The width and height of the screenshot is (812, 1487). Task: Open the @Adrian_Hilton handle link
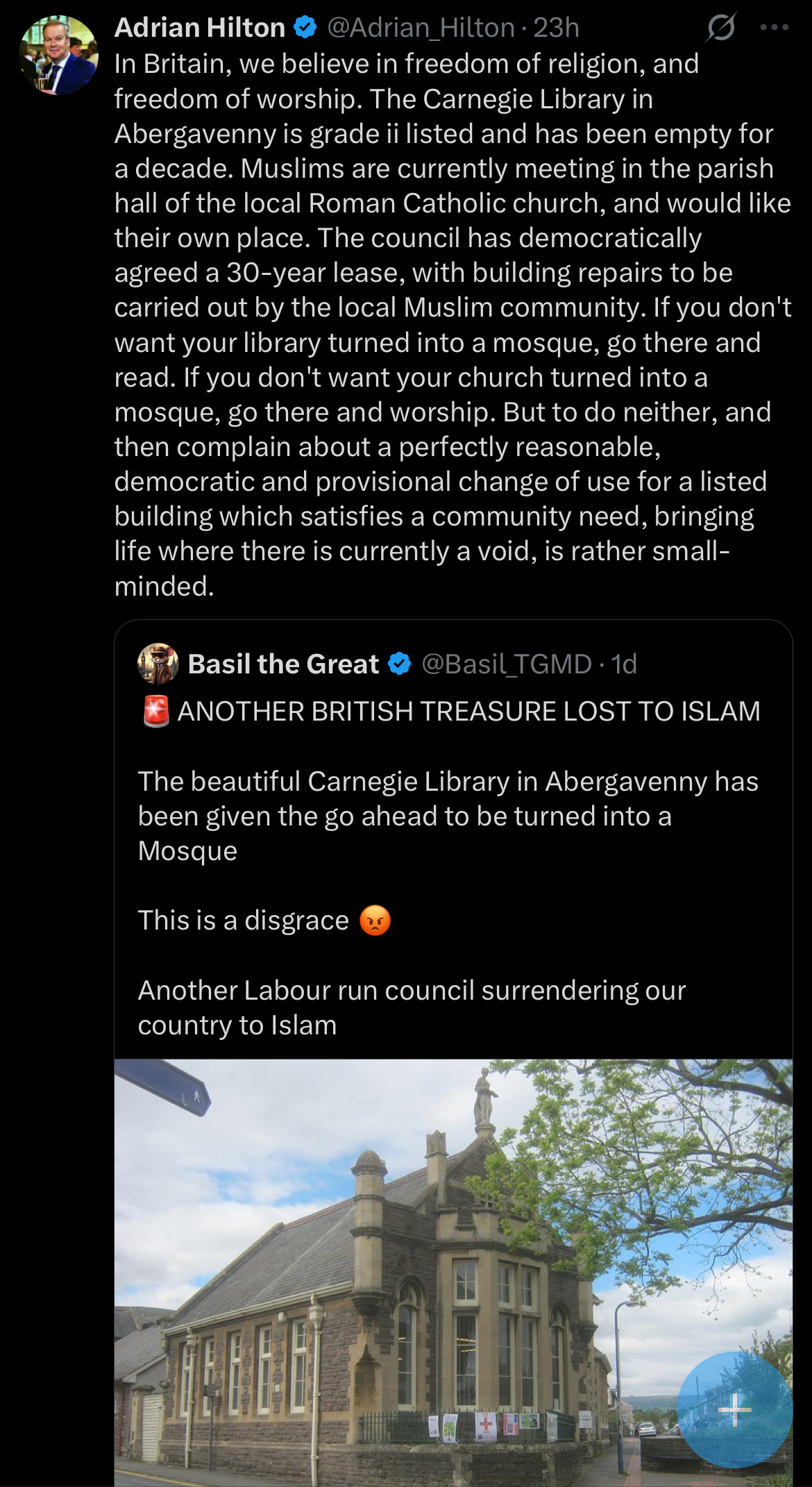pos(421,28)
